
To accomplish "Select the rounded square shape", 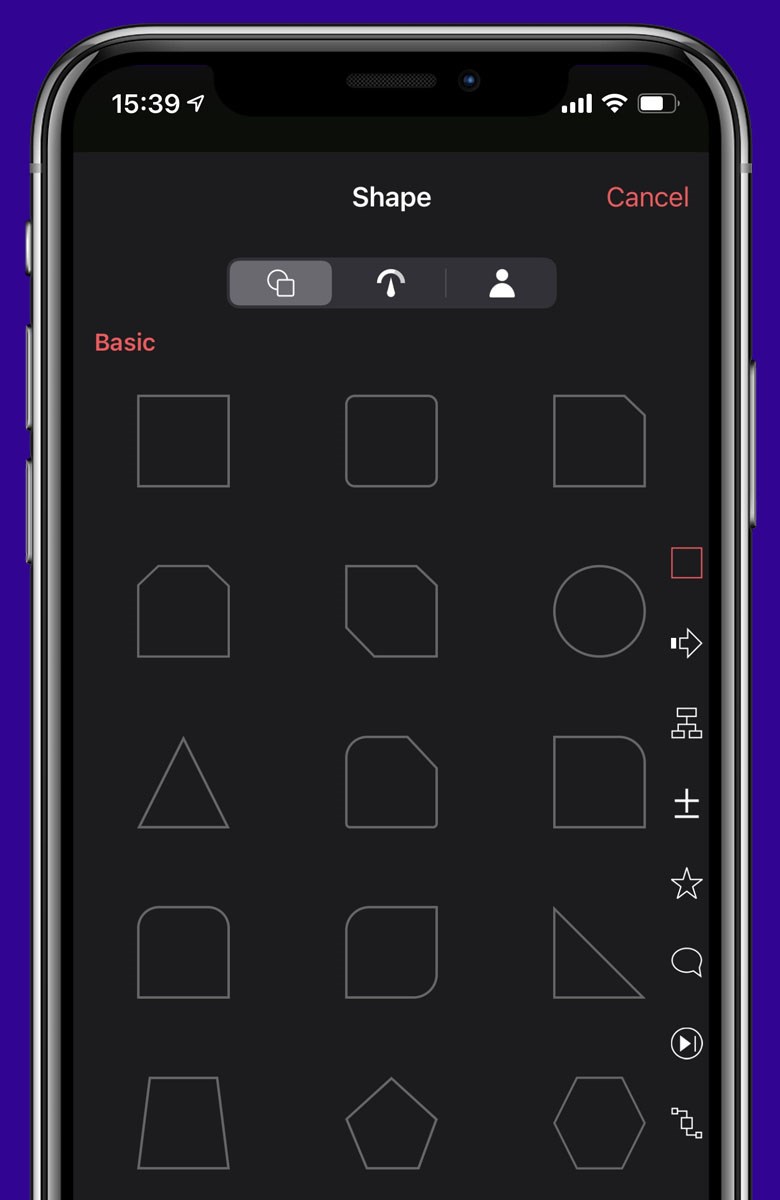I will (391, 441).
